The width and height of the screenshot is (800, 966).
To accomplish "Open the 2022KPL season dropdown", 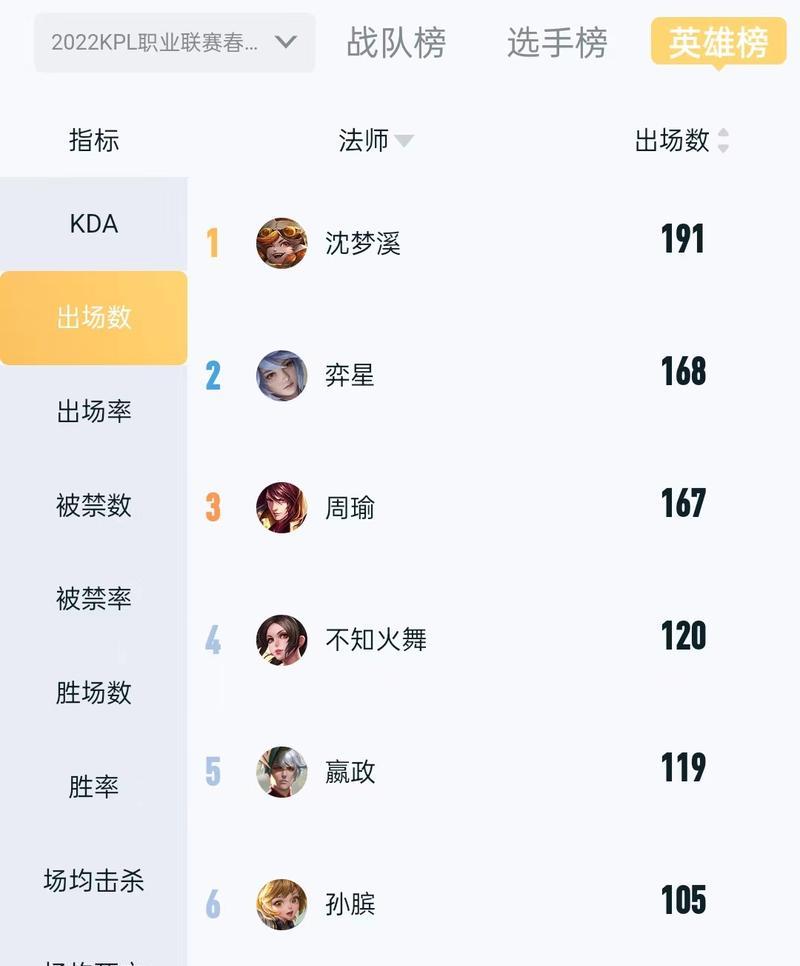I will [175, 42].
